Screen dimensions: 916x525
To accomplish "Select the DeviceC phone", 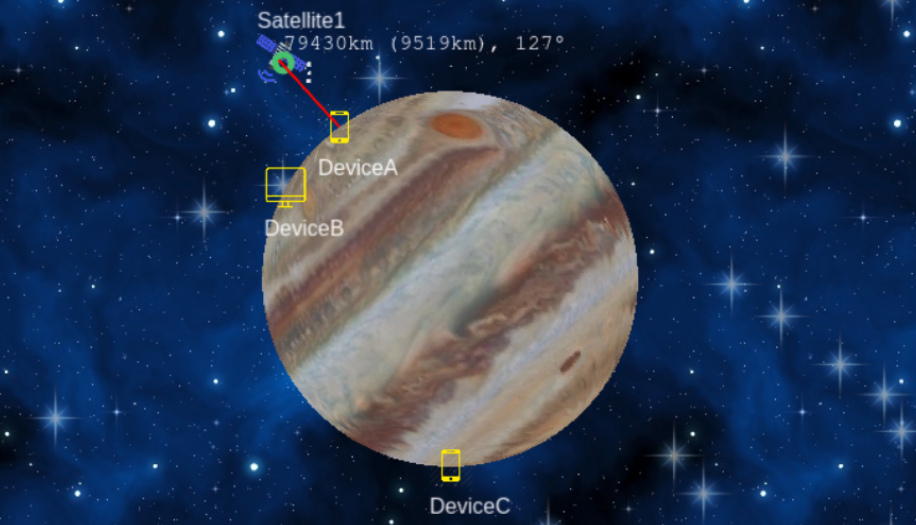I will click(x=450, y=465).
